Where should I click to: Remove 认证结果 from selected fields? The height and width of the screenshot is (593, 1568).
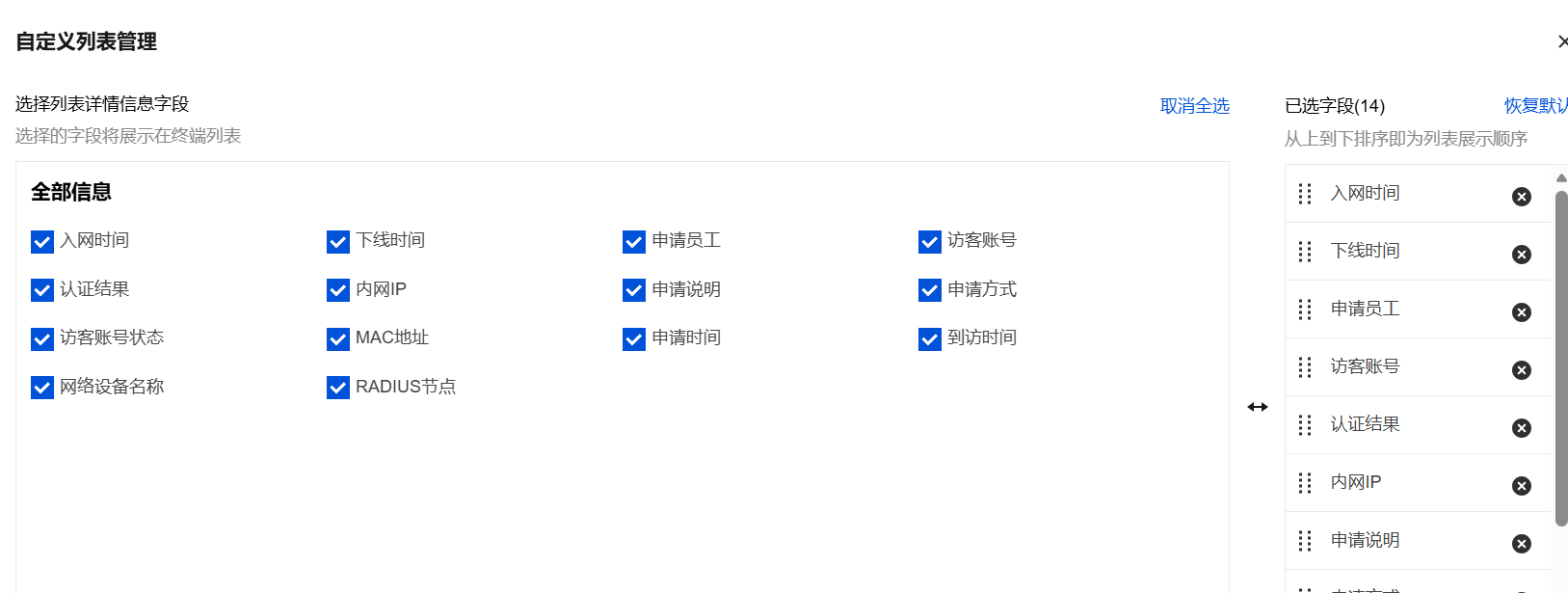point(1522,428)
